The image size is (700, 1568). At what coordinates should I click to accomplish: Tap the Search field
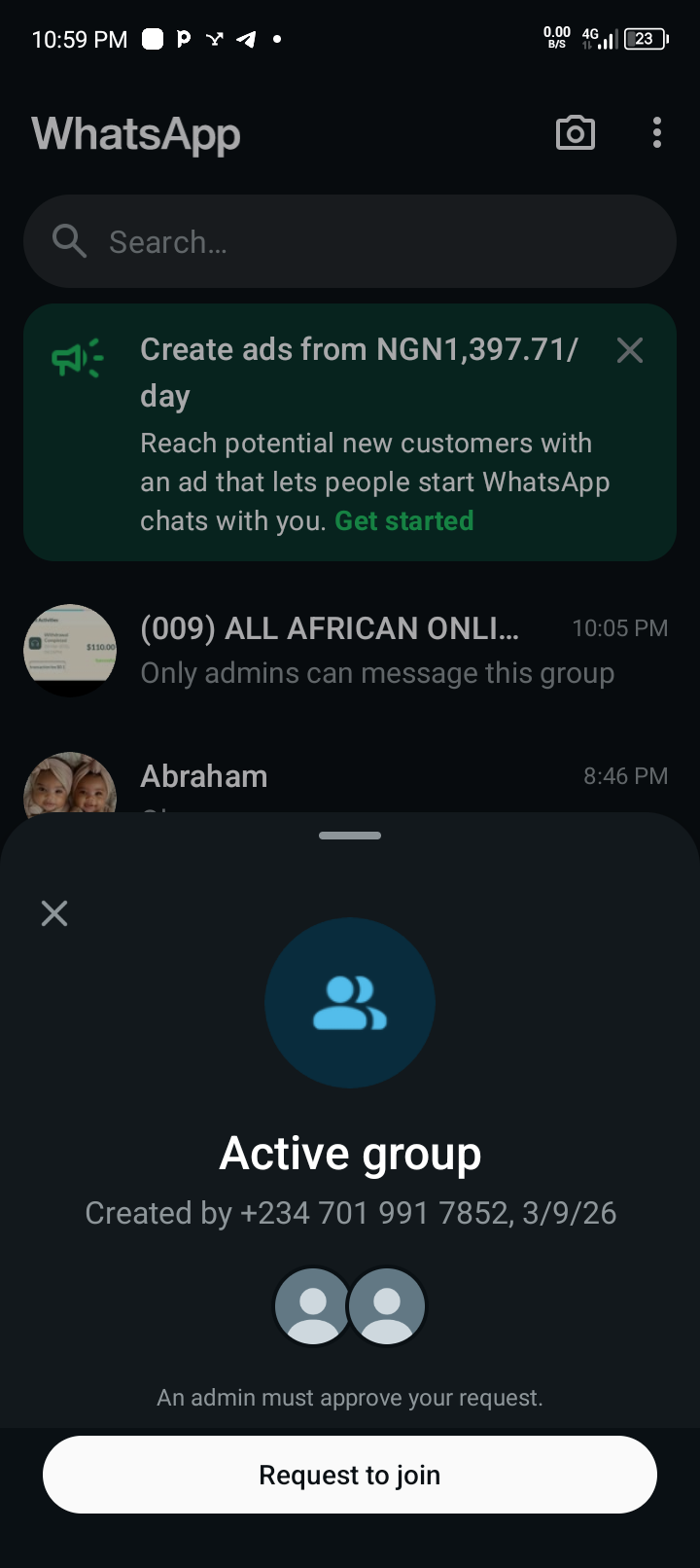350,241
